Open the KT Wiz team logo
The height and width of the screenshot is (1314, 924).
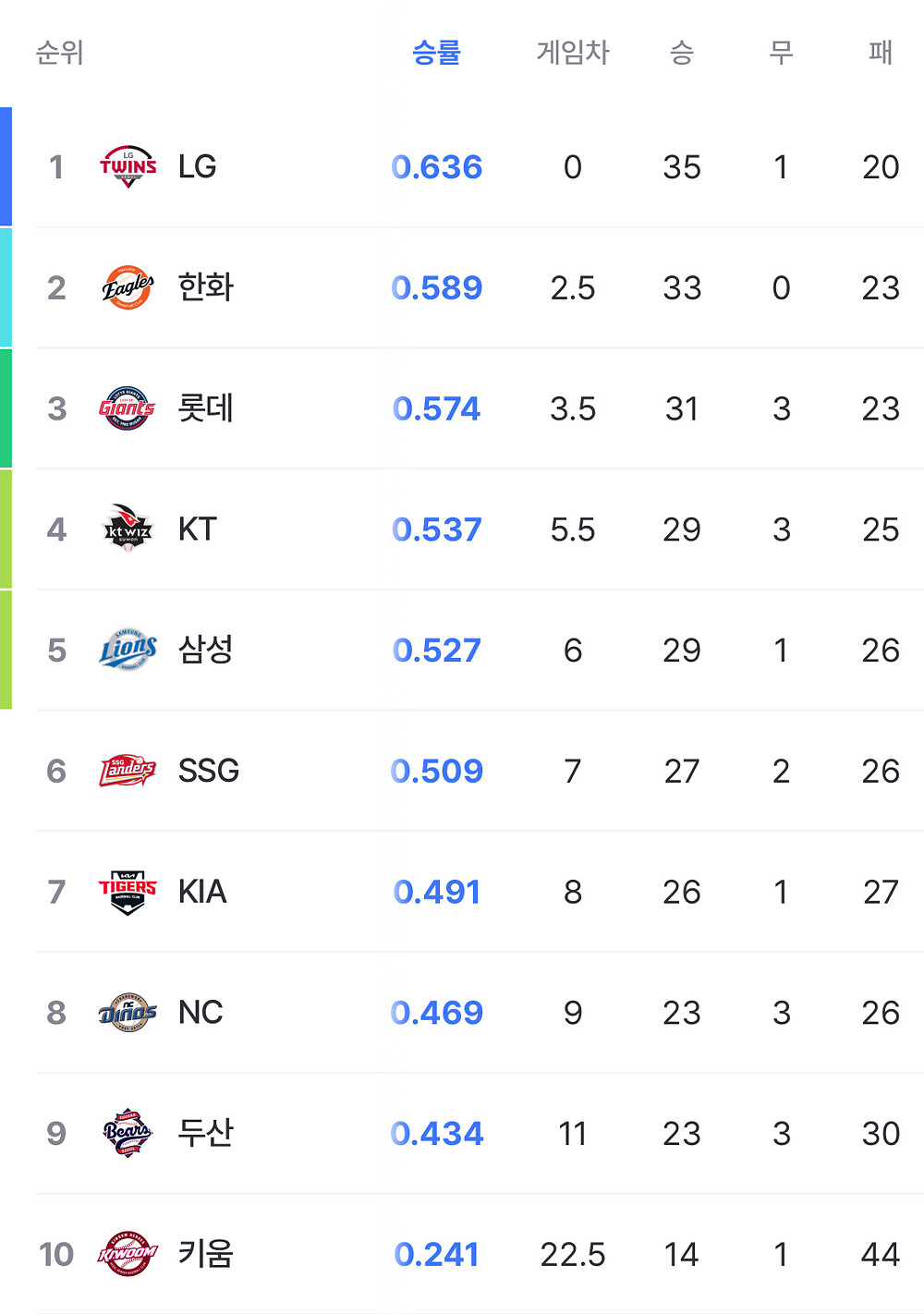pyautogui.click(x=127, y=529)
